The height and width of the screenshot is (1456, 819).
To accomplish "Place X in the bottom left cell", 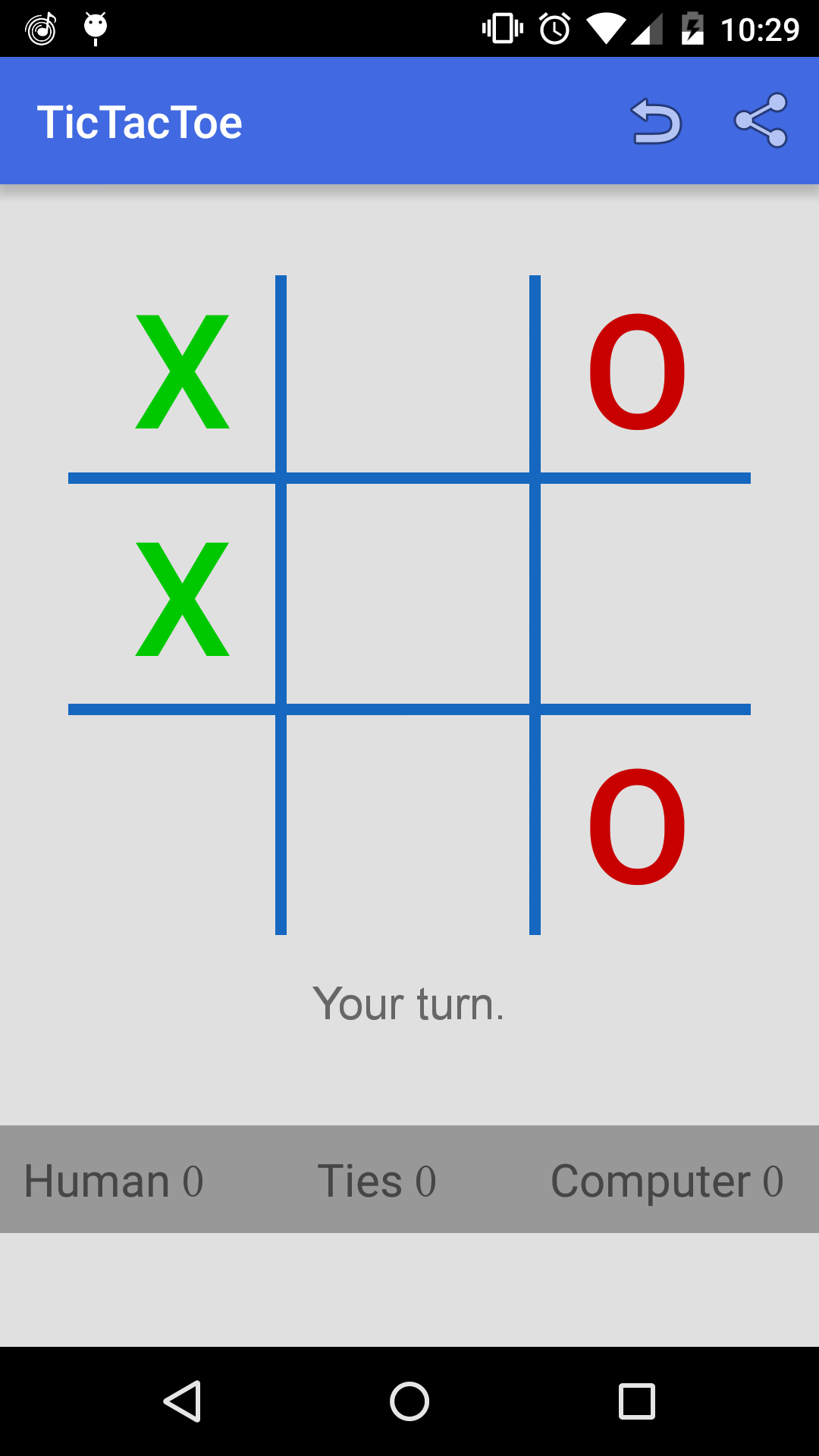I will pyautogui.click(x=173, y=823).
